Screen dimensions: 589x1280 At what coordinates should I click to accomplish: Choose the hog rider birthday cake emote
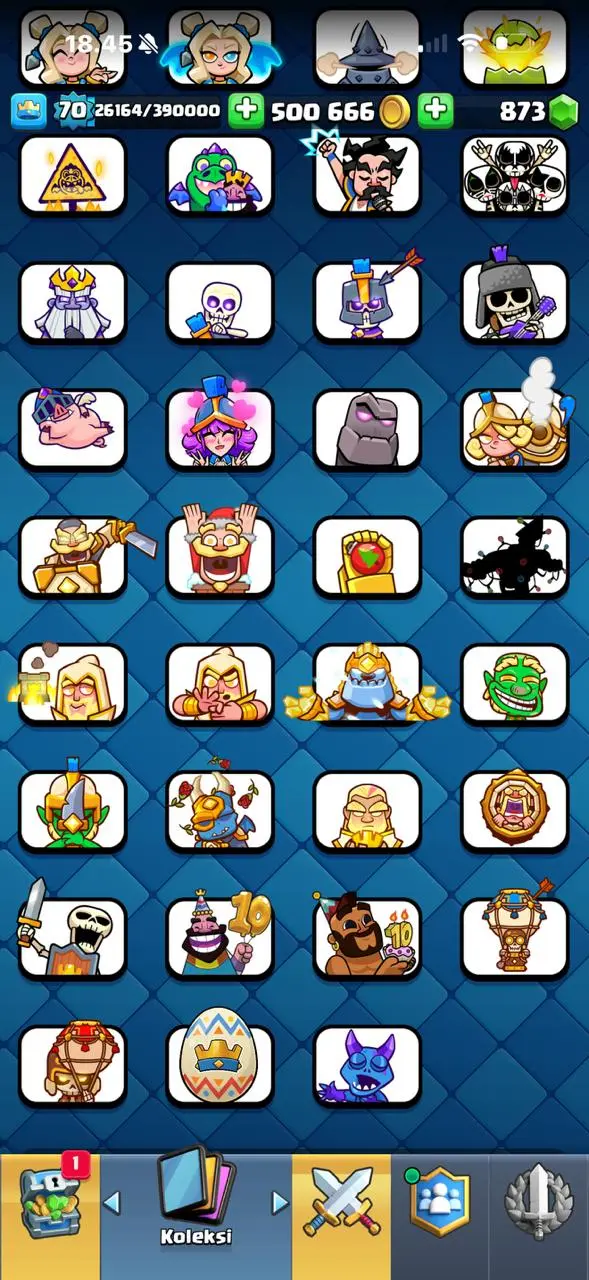click(x=367, y=936)
